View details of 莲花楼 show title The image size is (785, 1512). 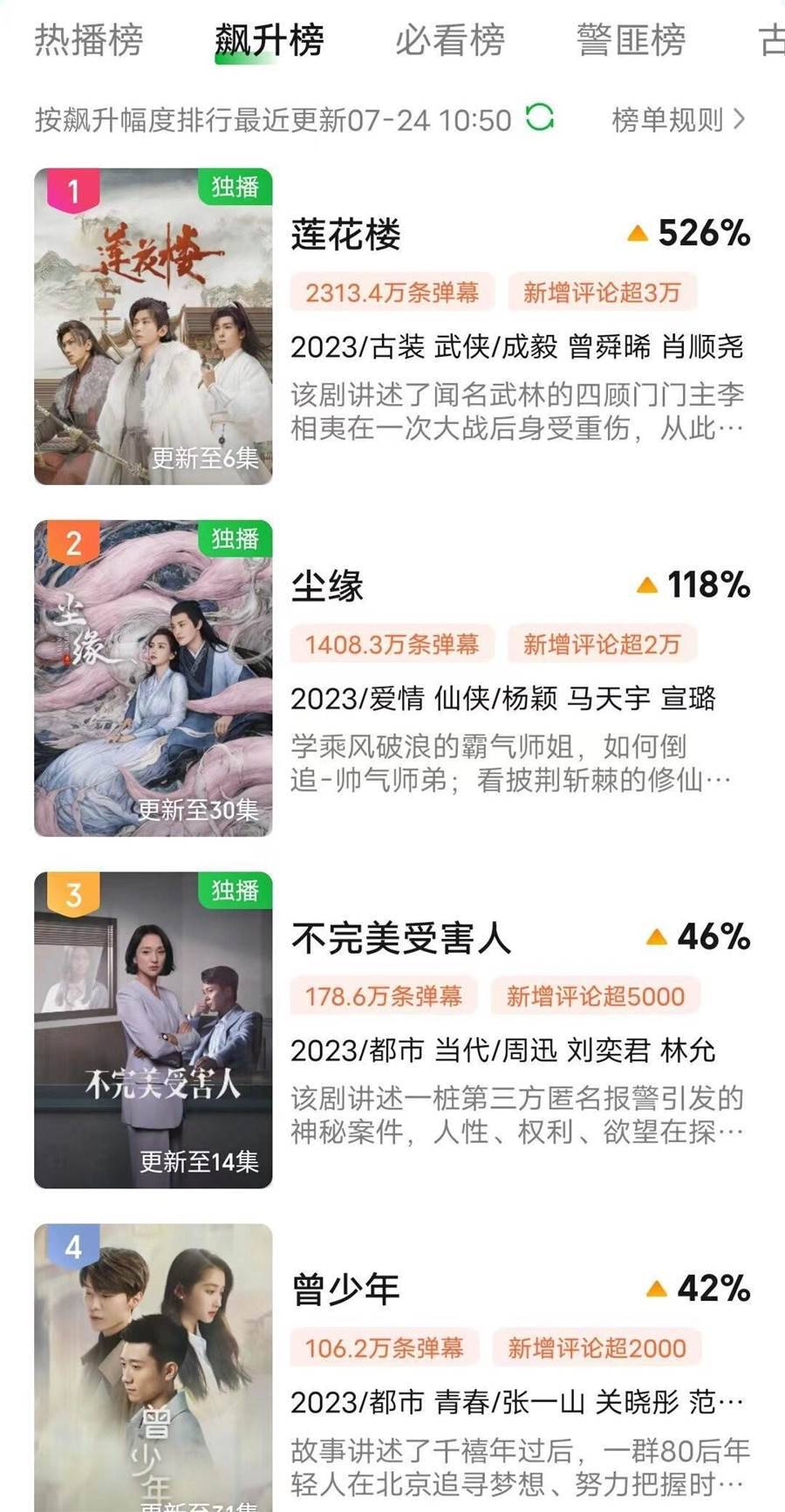pos(346,235)
